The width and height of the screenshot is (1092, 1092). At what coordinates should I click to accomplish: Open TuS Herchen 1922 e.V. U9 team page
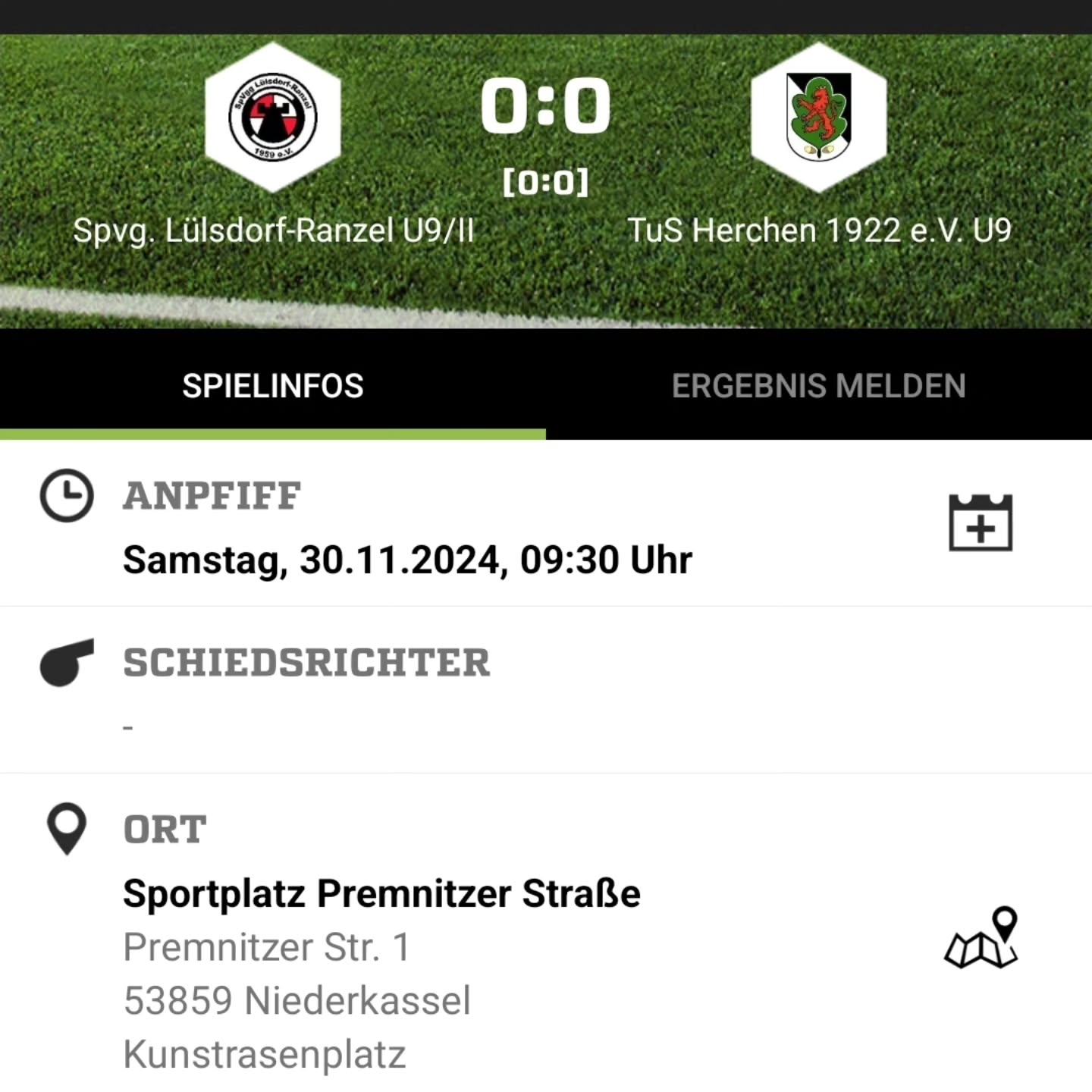click(x=818, y=118)
